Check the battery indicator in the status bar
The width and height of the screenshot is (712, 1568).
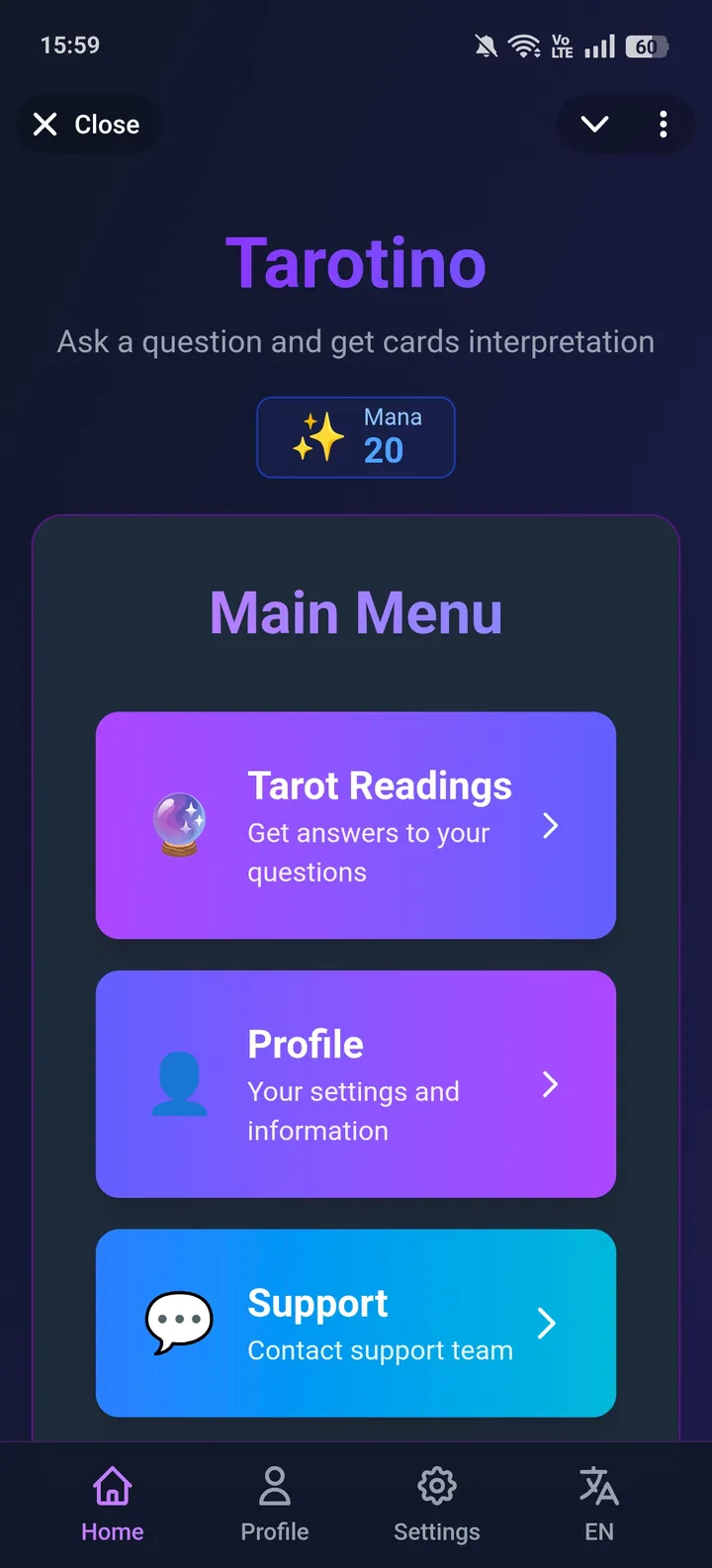pyautogui.click(x=649, y=46)
